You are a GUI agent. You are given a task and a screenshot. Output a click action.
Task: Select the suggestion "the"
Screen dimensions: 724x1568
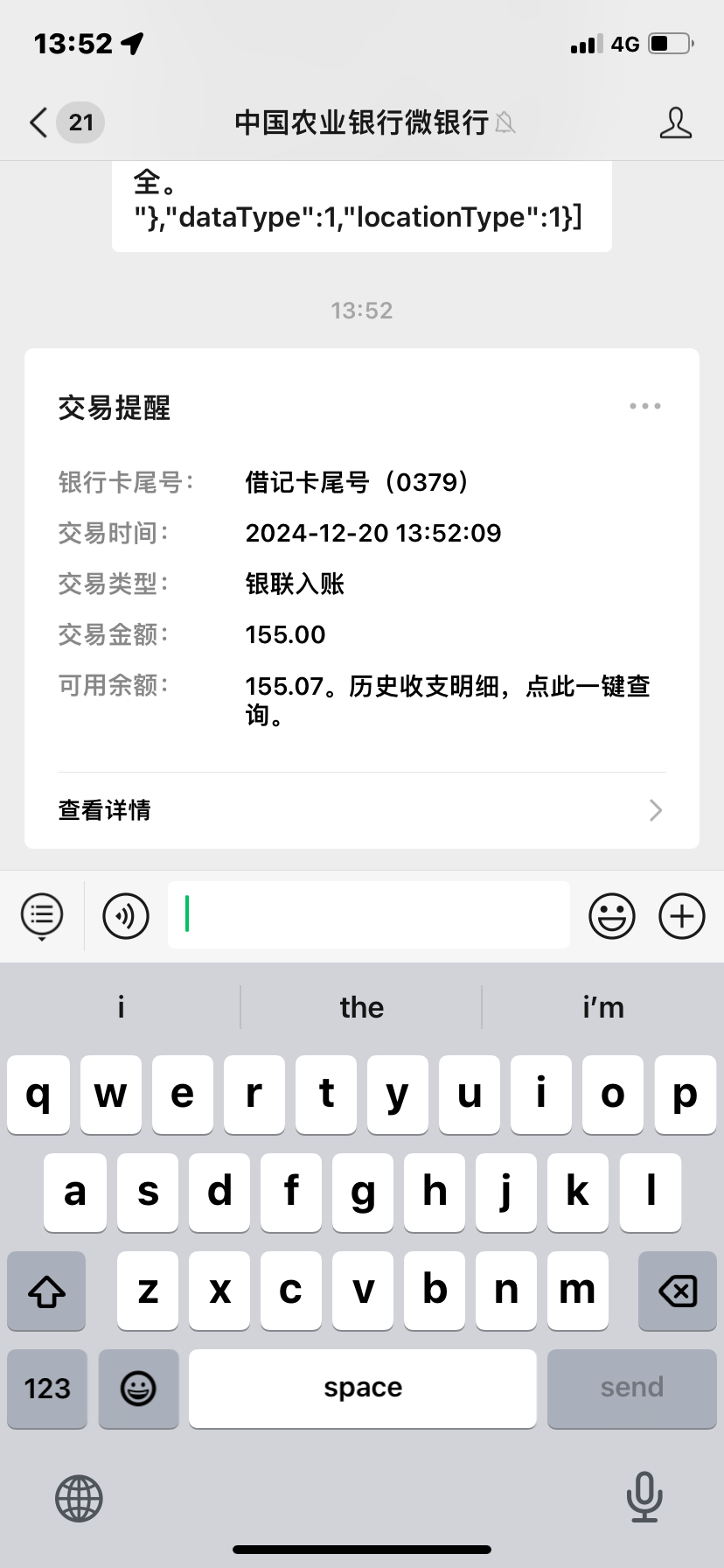362,1007
